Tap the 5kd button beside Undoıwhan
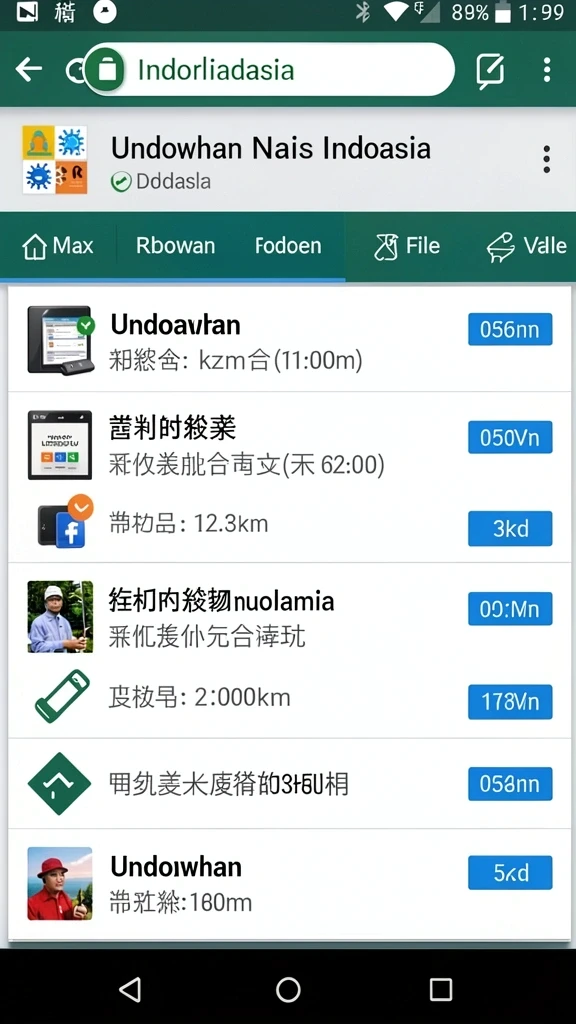Viewport: 576px width, 1024px height. pyautogui.click(x=510, y=872)
